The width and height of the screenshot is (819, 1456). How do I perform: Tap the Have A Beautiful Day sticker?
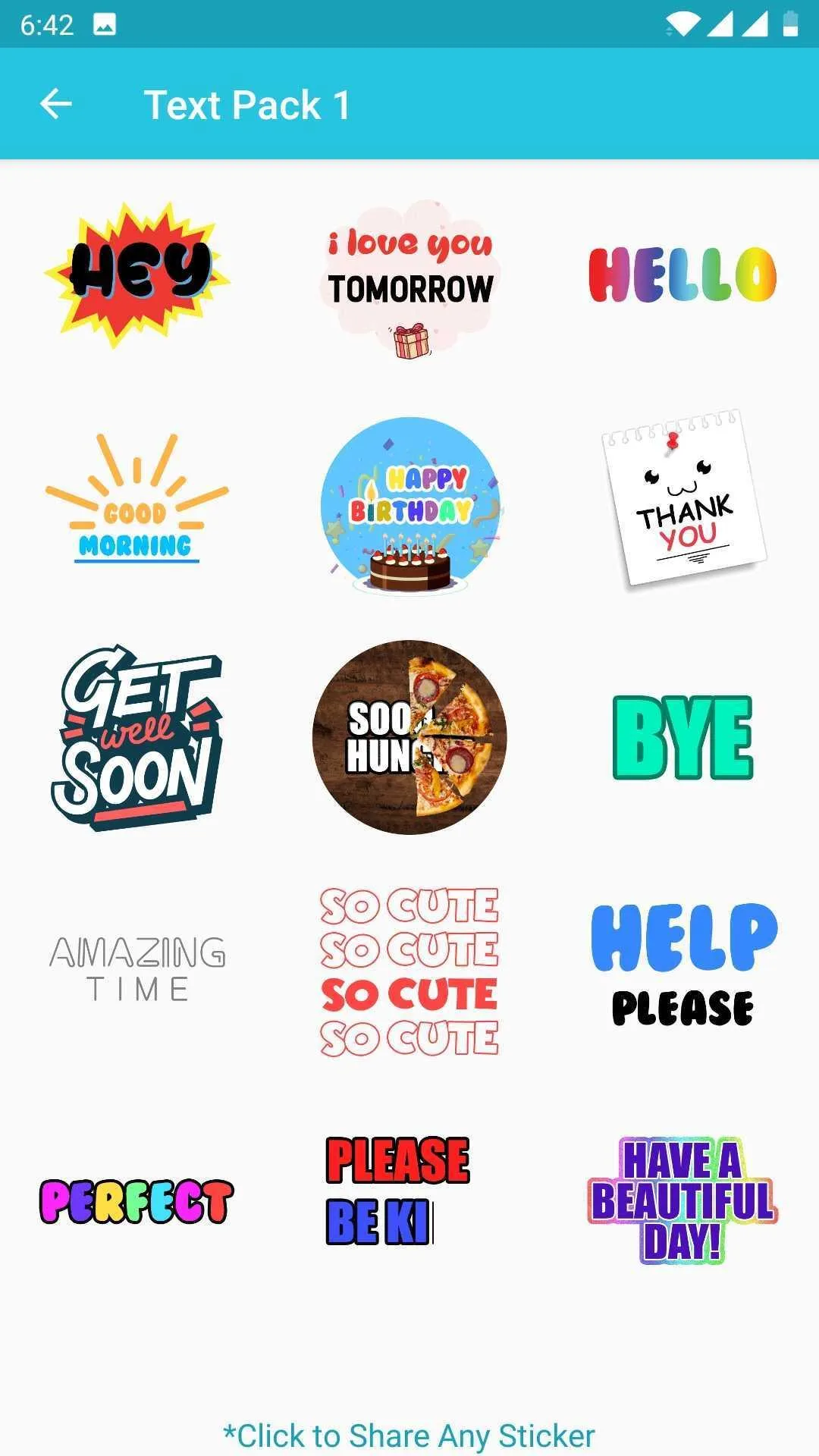(683, 1200)
